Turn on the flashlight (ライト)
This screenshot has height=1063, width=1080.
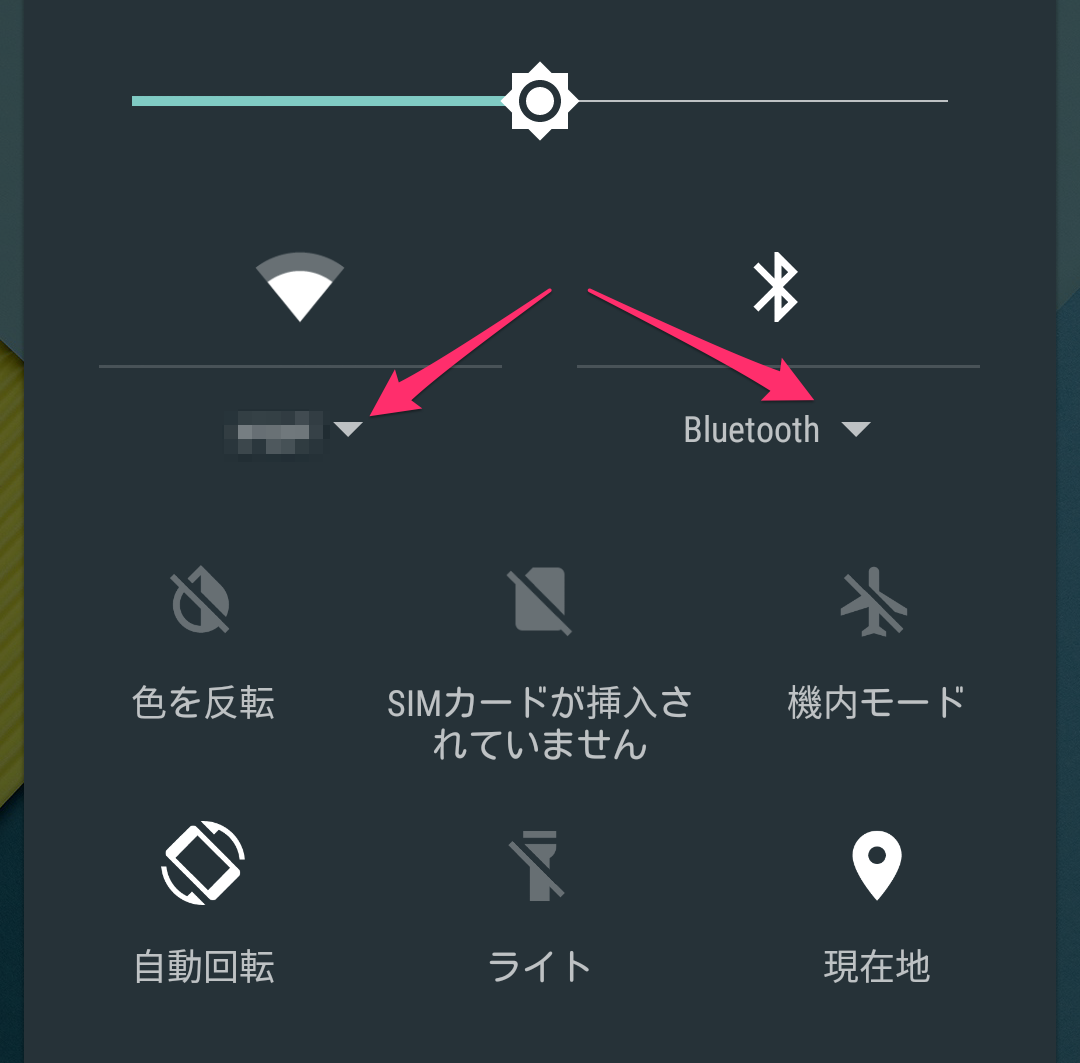[x=540, y=864]
